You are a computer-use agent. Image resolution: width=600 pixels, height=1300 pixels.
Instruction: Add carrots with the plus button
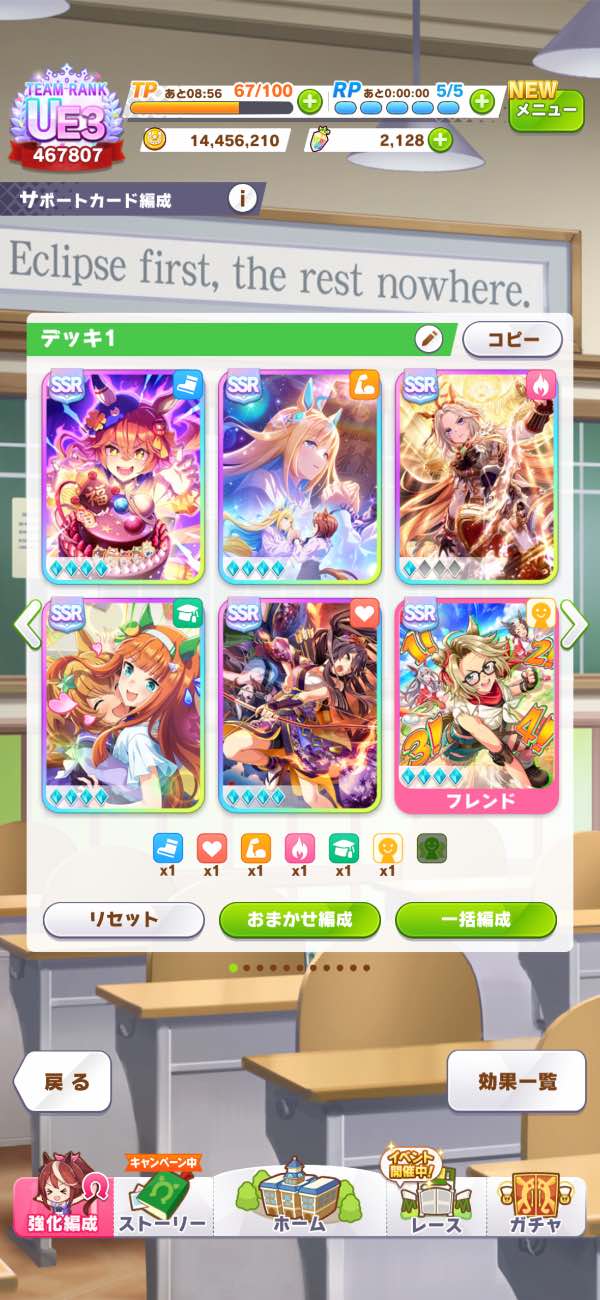(x=440, y=140)
